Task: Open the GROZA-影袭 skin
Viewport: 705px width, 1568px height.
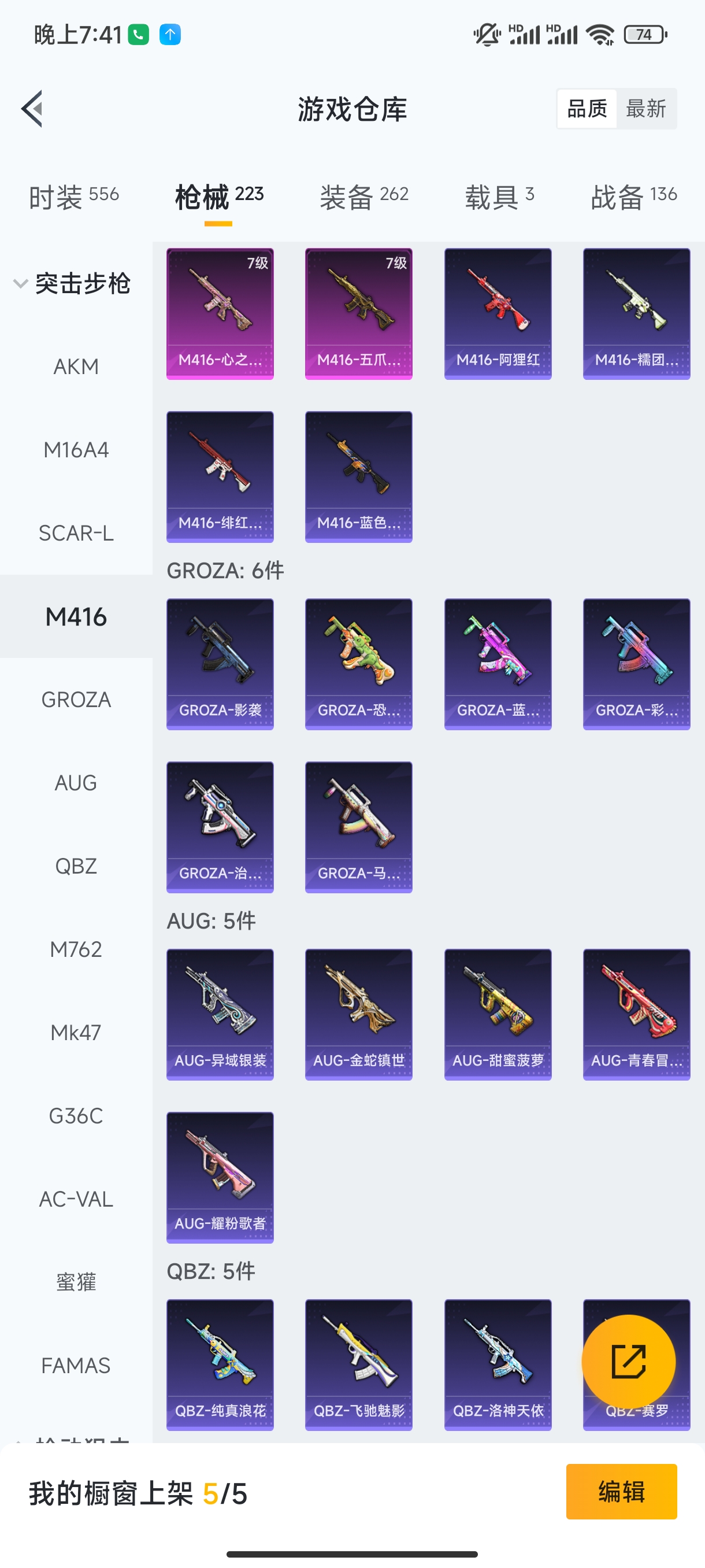Action: coord(220,664)
